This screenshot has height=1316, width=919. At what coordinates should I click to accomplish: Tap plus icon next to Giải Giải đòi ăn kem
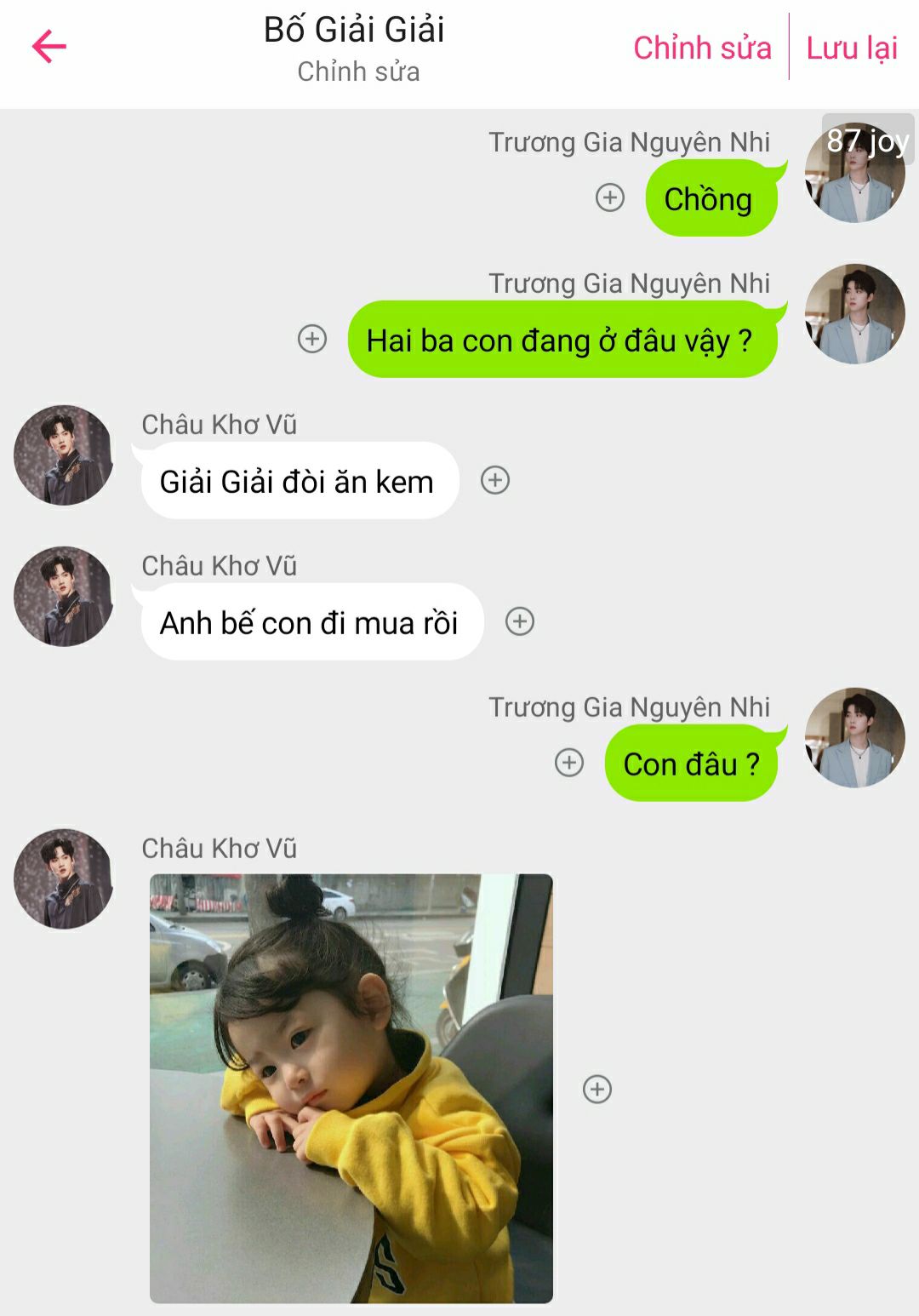[495, 480]
